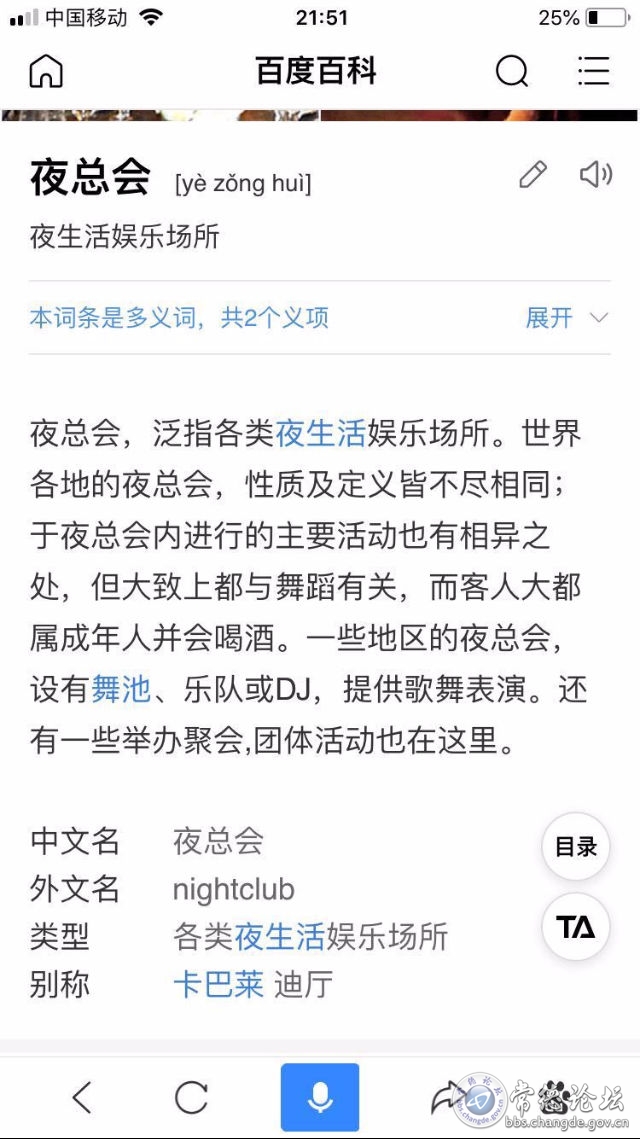The image size is (640, 1139).
Task: Share this page via the arrow icon
Action: 446,1098
